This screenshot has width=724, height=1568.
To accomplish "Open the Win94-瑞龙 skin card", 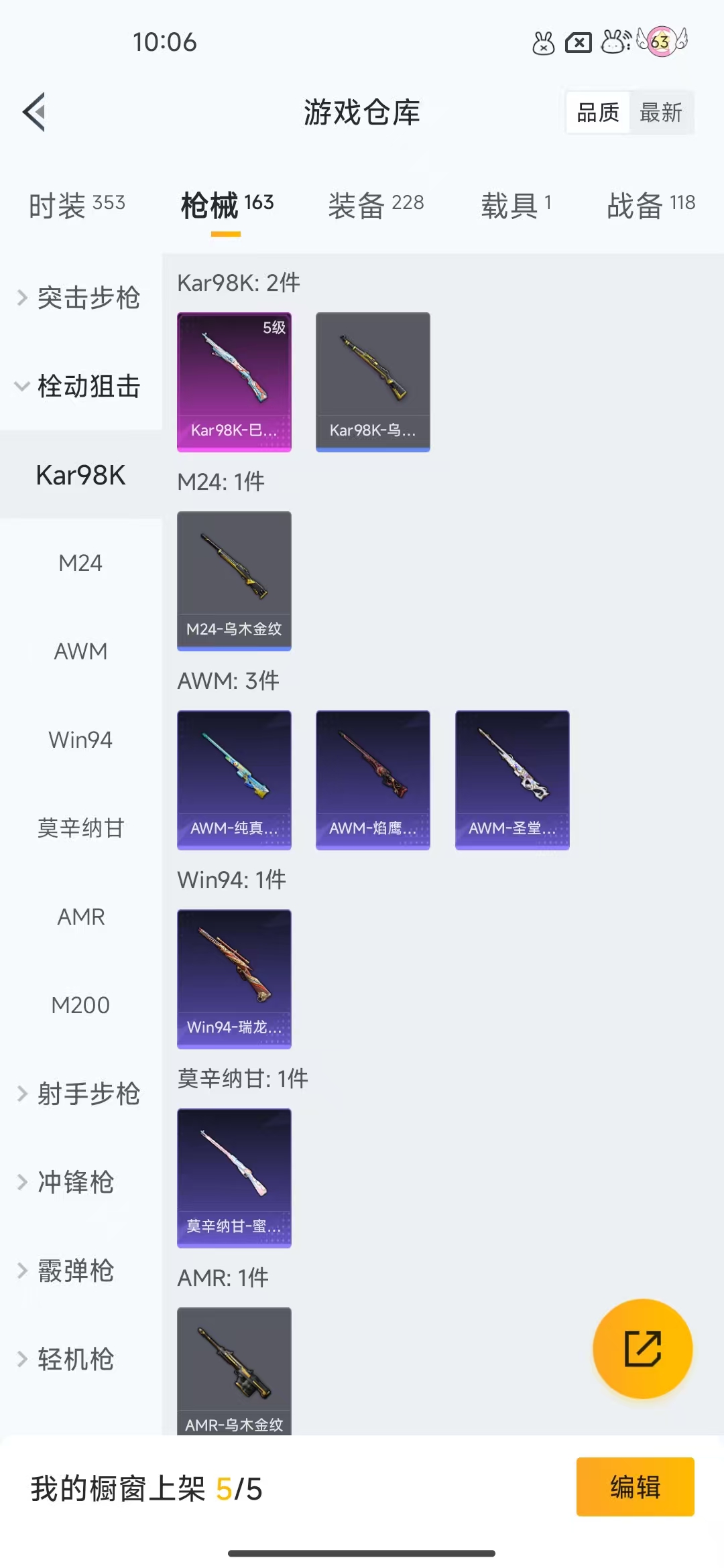I will coord(234,979).
